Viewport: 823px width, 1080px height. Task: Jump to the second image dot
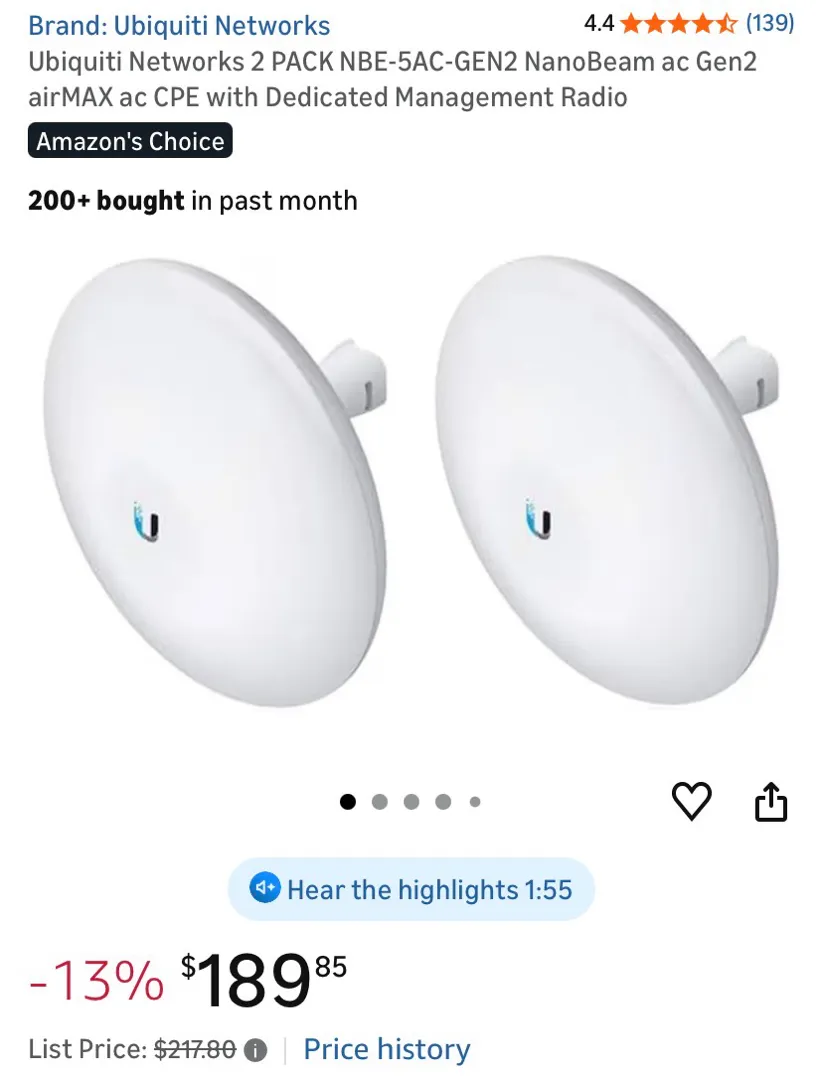pyautogui.click(x=379, y=802)
